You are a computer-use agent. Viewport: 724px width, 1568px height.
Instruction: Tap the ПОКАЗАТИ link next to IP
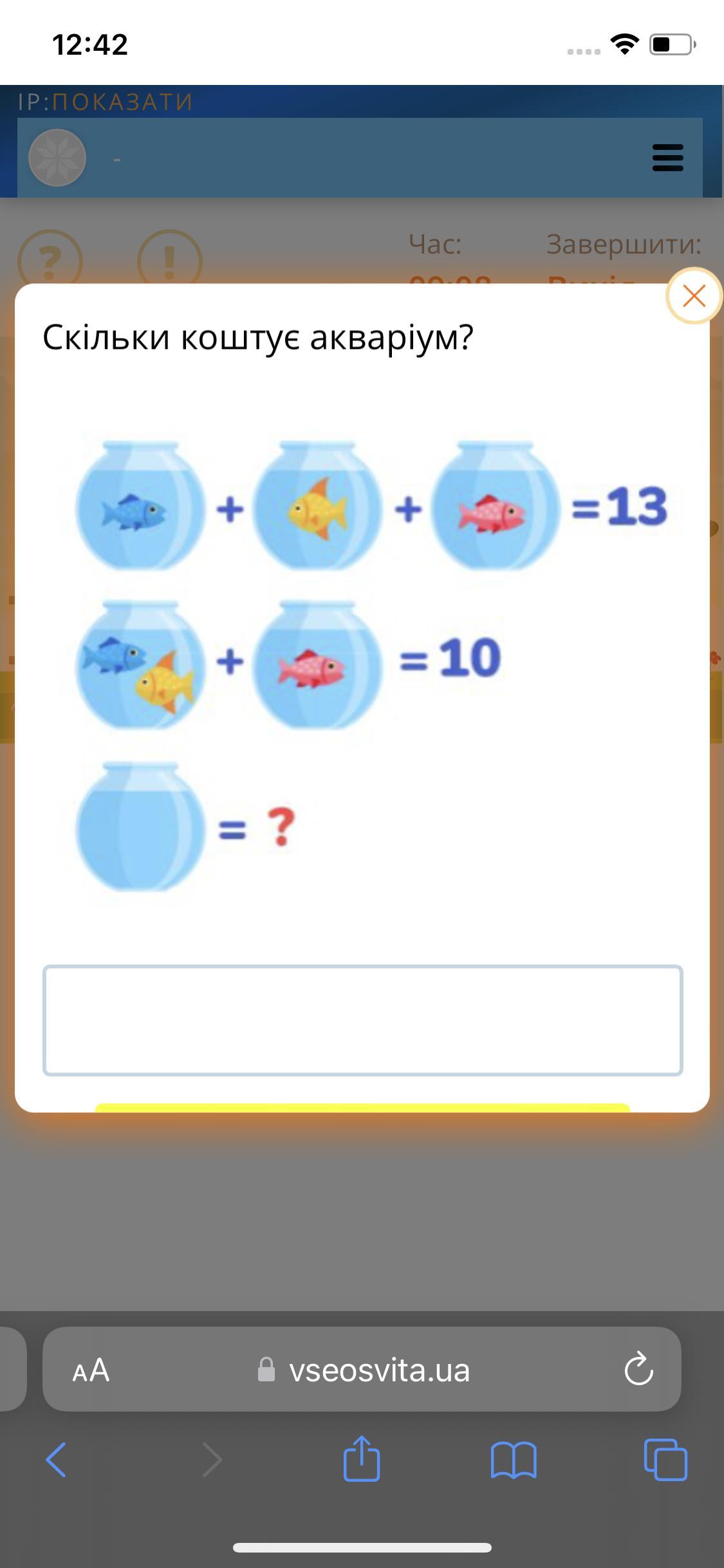pyautogui.click(x=122, y=102)
